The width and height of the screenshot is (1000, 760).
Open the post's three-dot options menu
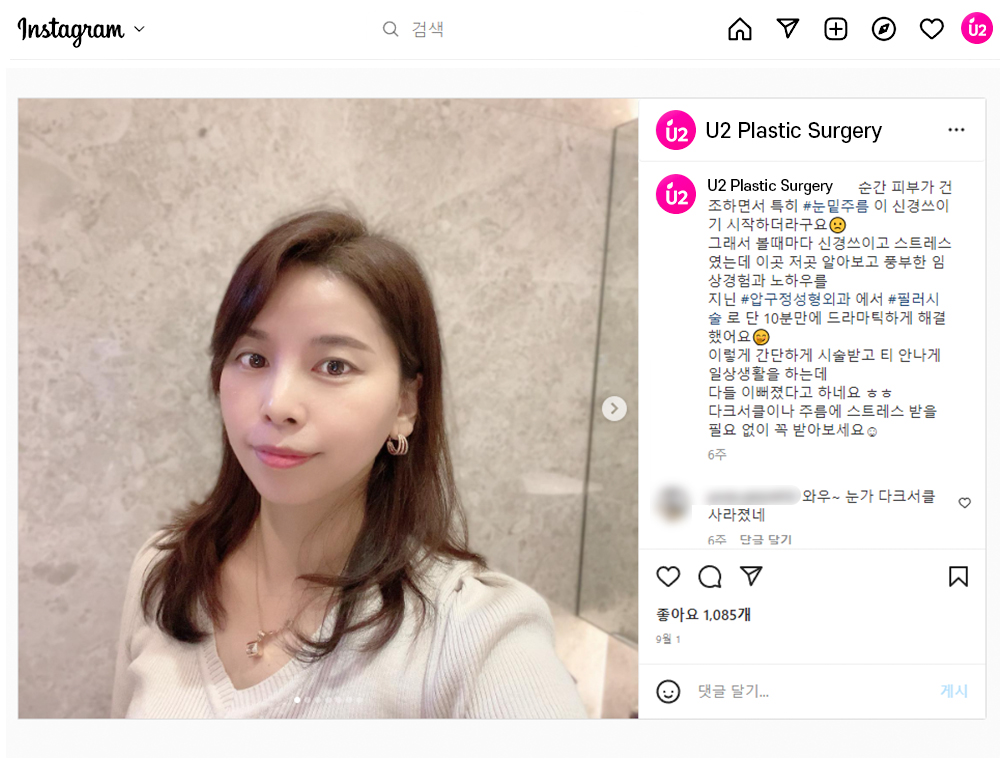[x=956, y=130]
